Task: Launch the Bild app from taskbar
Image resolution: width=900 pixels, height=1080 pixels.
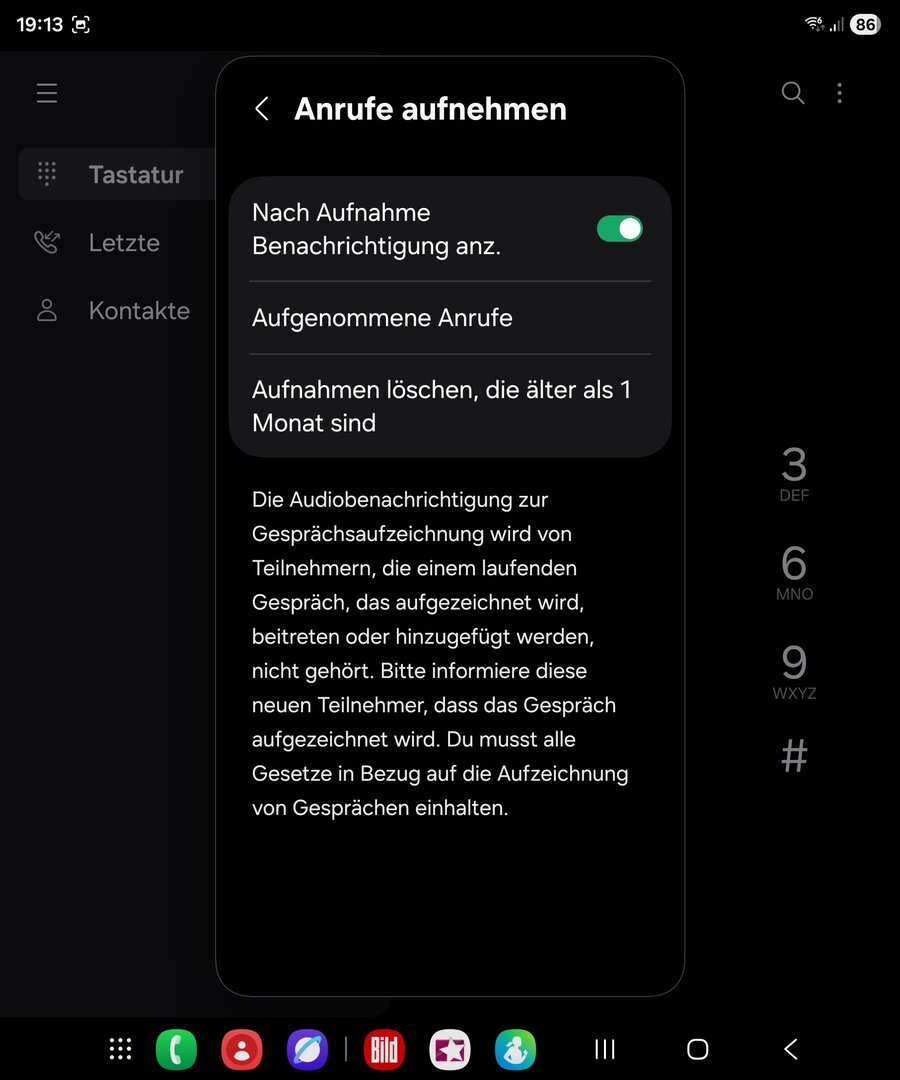Action: coord(384,1050)
